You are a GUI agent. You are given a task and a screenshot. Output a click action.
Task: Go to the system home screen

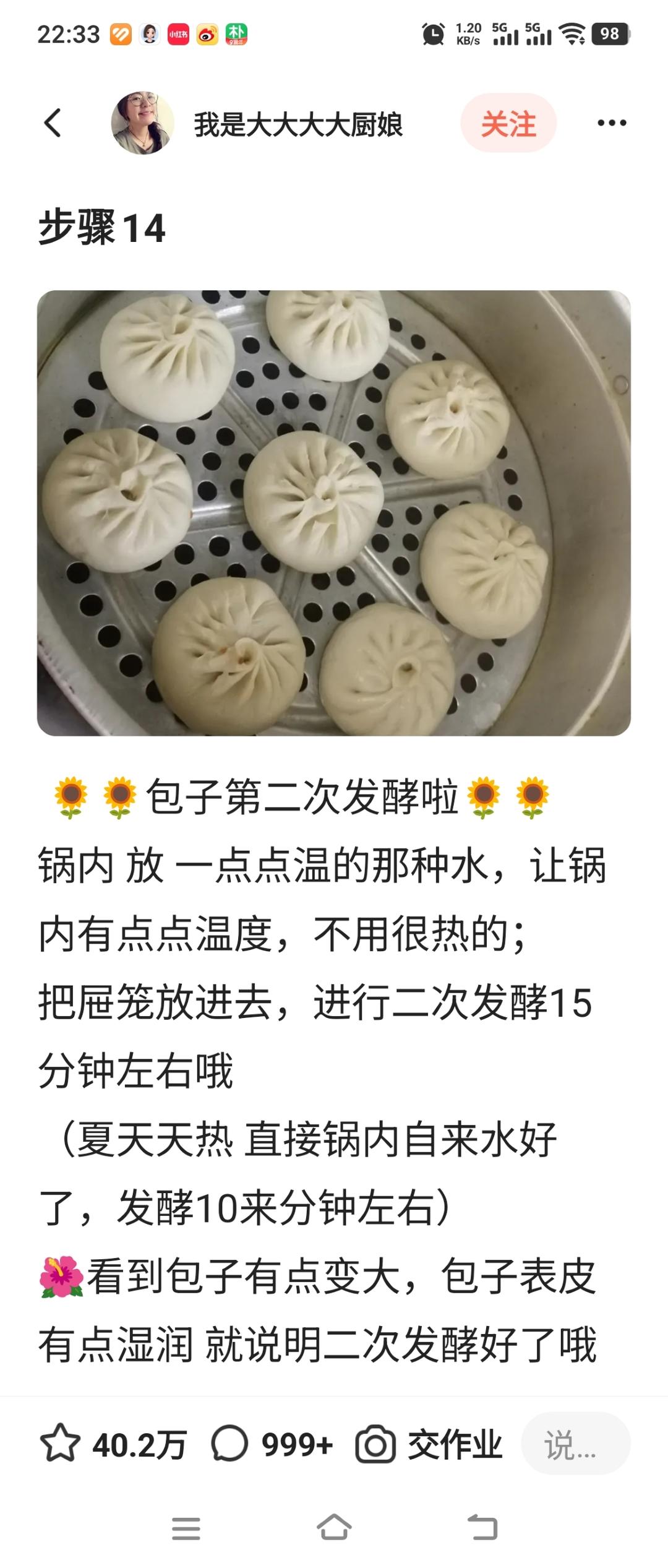tap(334, 1528)
